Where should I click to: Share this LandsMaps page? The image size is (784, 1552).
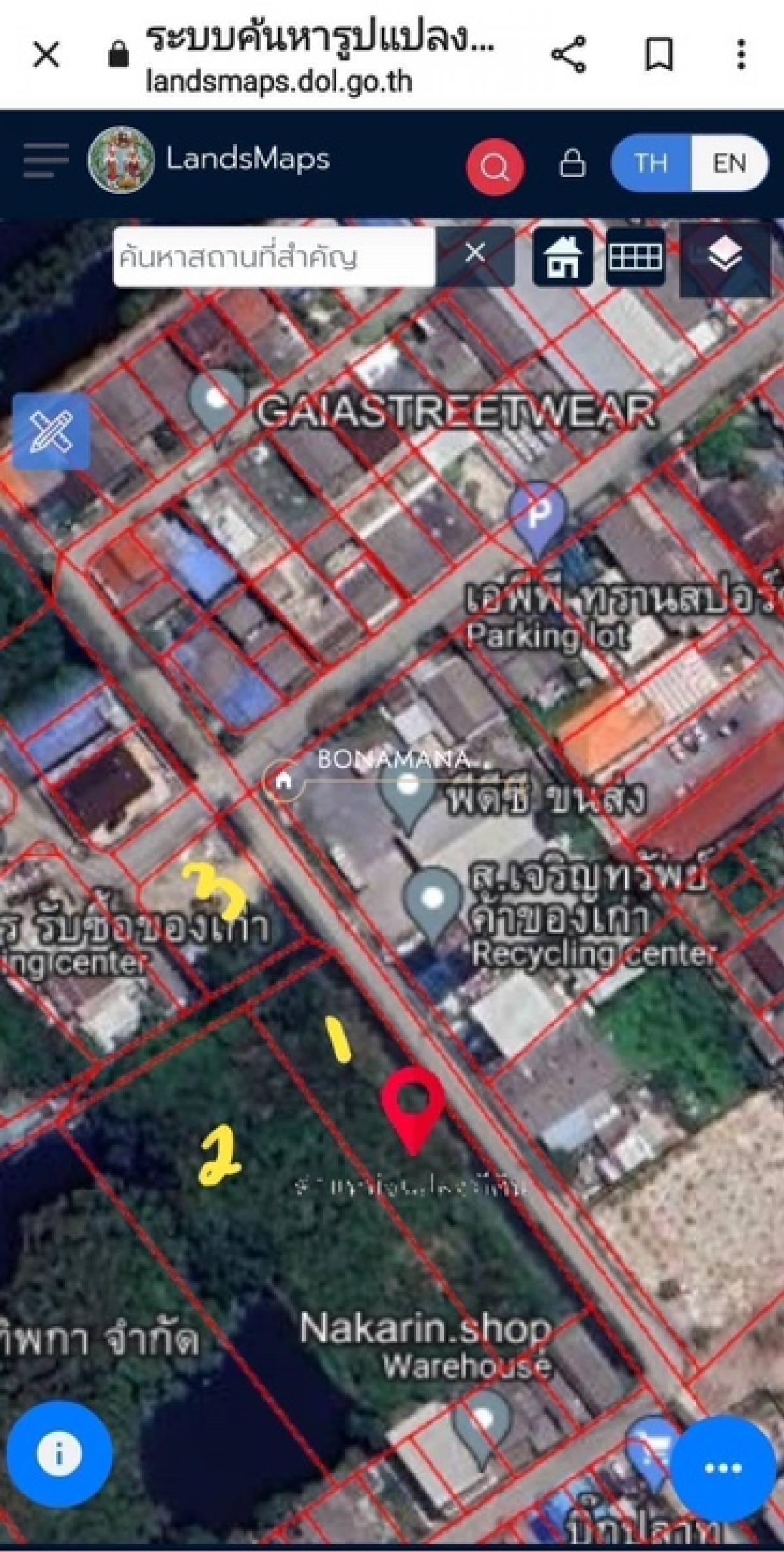pos(568,55)
